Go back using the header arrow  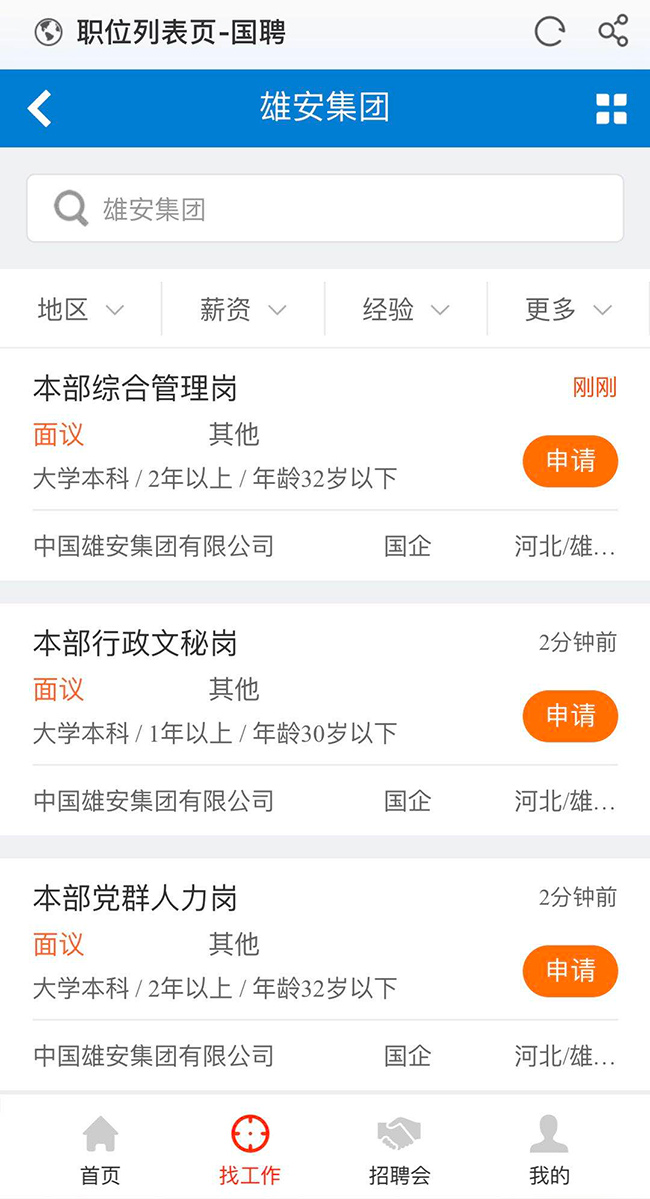pos(39,108)
